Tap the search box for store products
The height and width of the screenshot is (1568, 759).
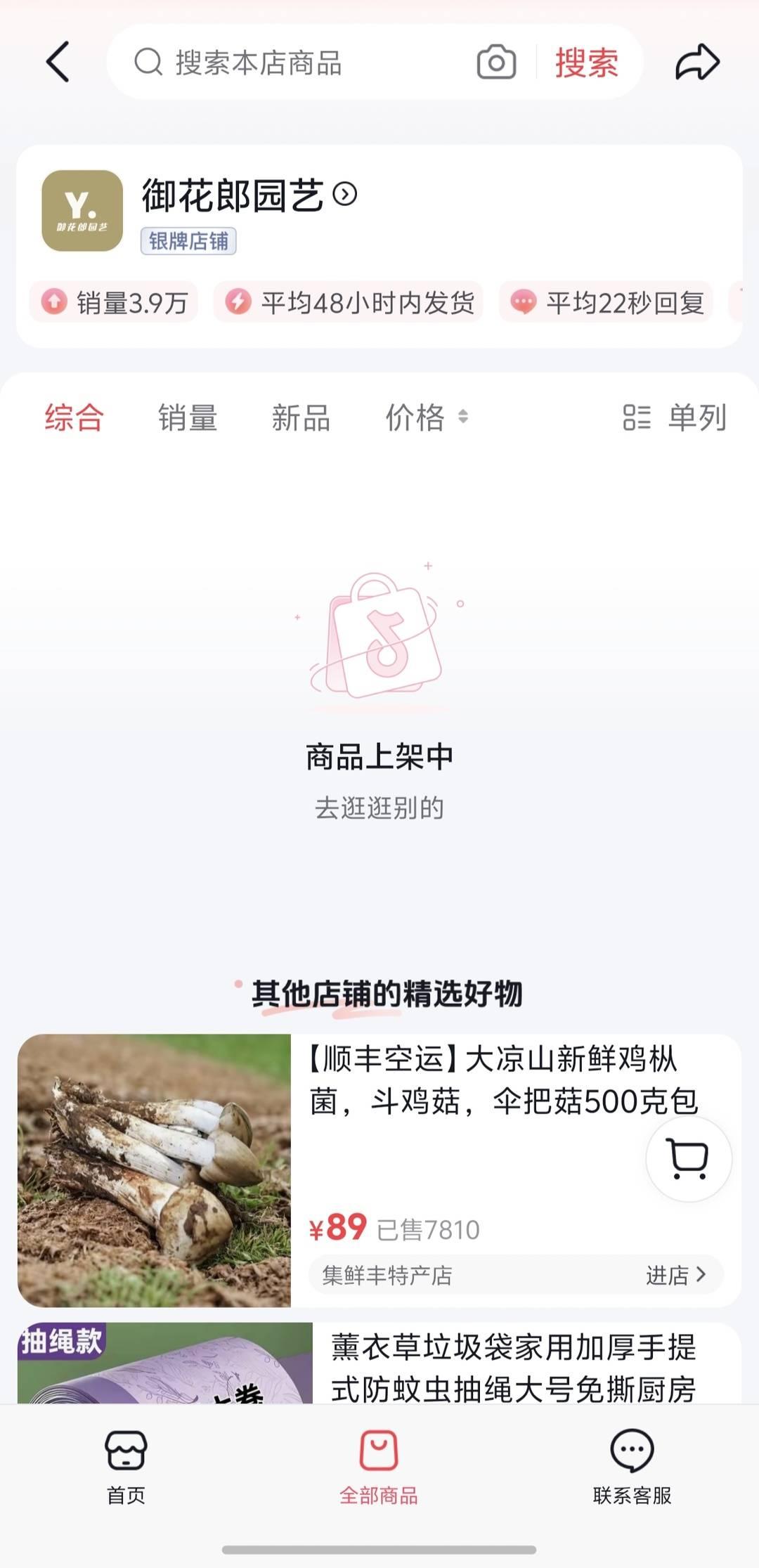tap(295, 63)
